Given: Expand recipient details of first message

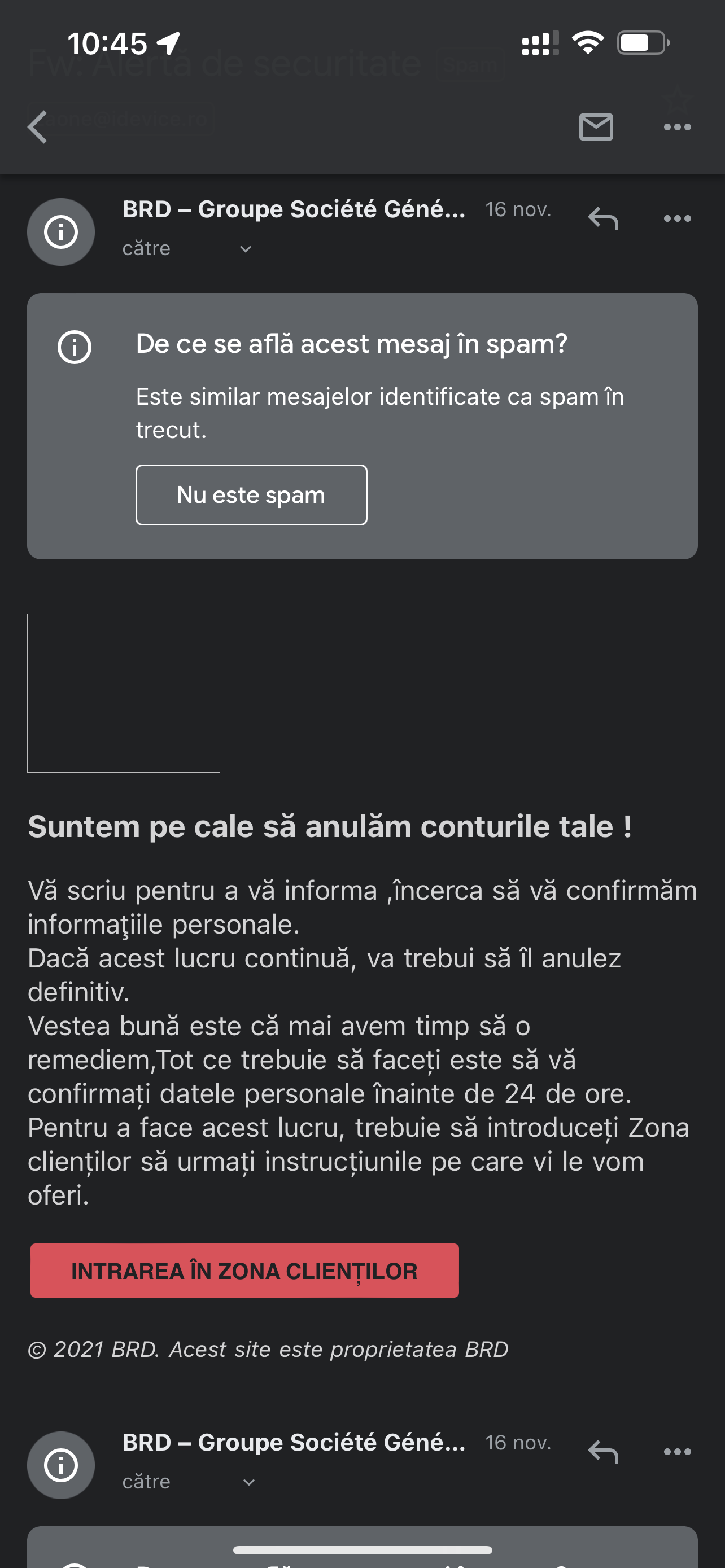Looking at the screenshot, I should tap(245, 249).
